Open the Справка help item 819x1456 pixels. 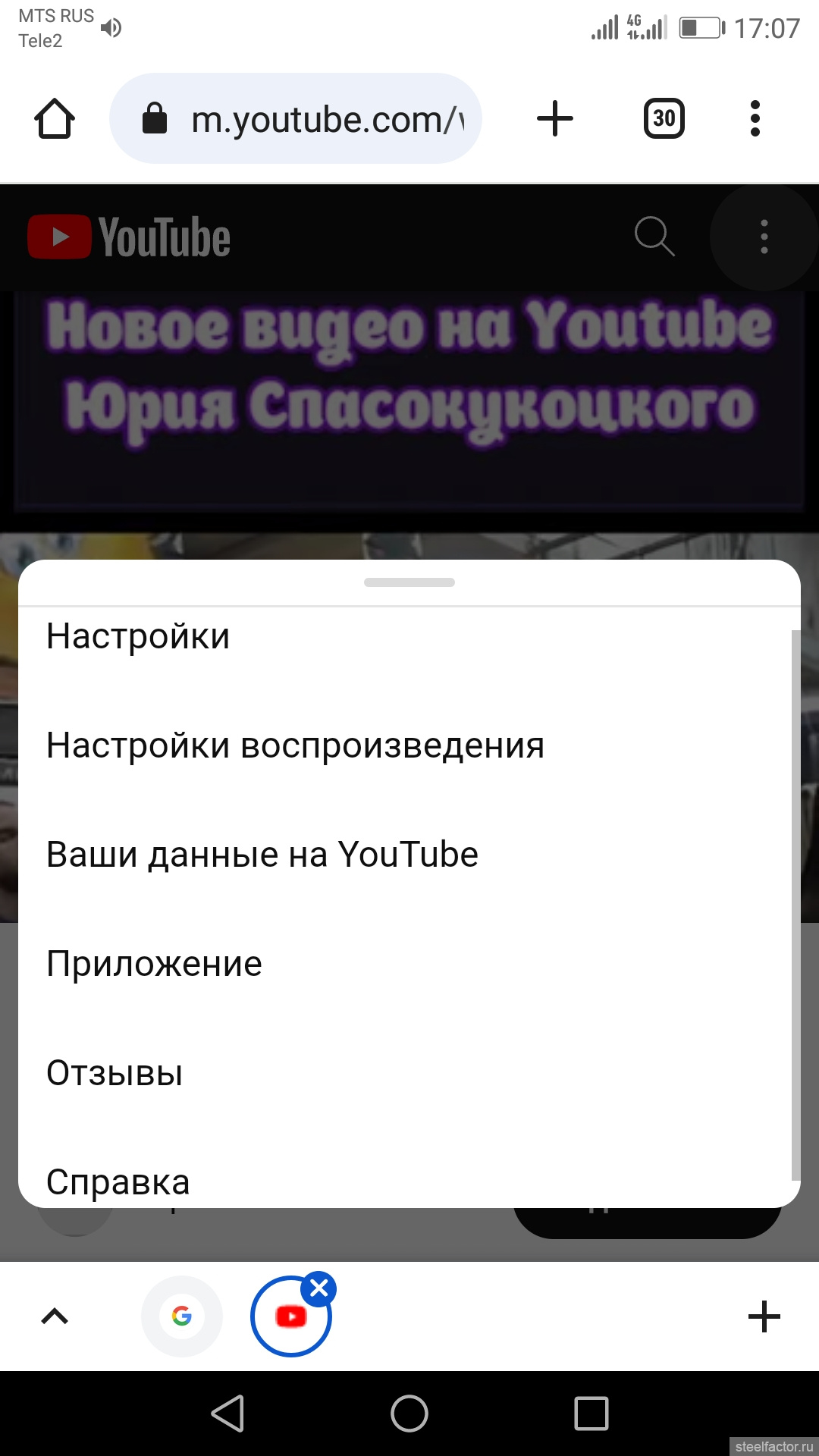point(118,1181)
